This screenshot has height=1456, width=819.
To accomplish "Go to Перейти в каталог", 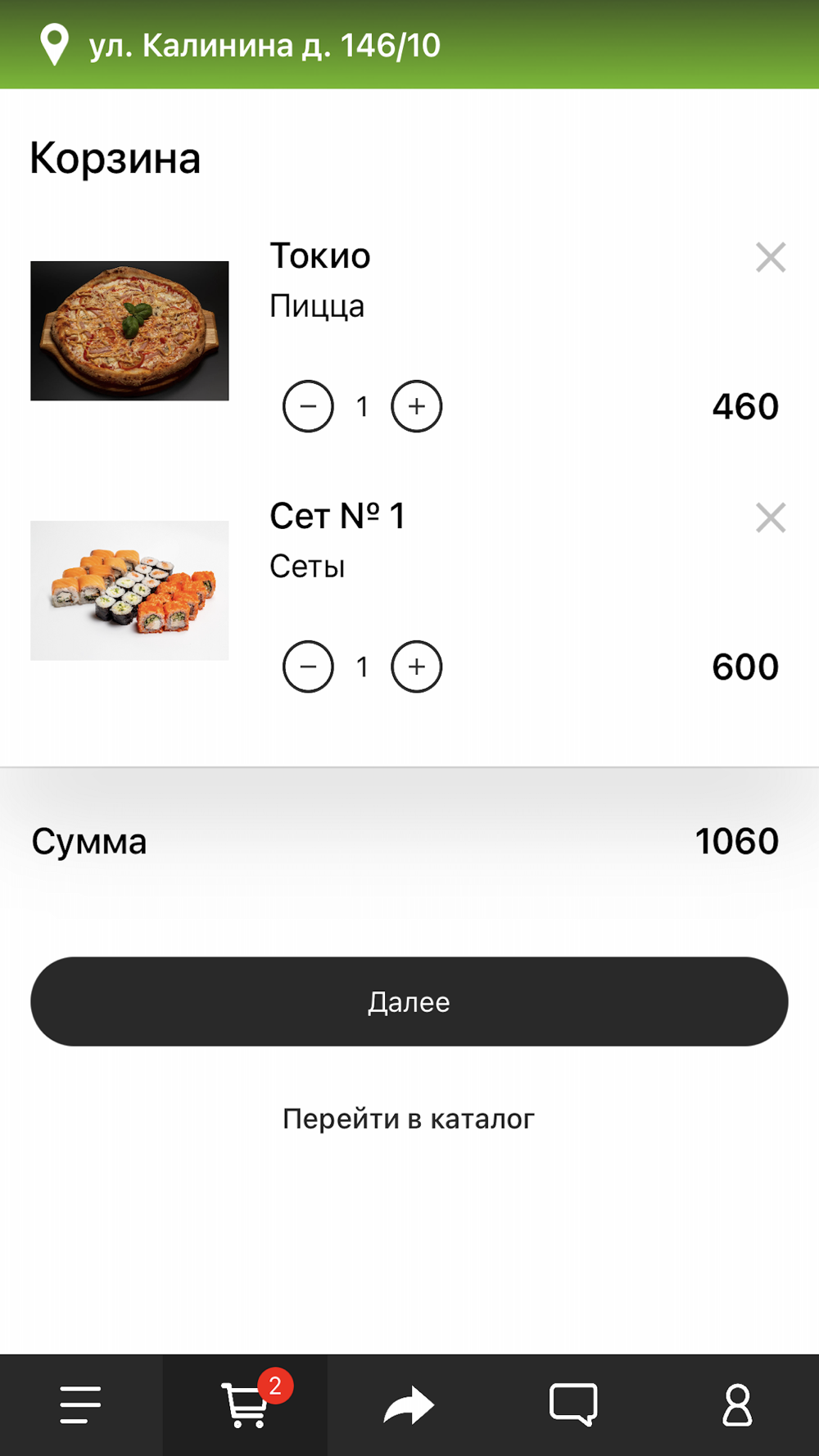I will pos(409,1119).
